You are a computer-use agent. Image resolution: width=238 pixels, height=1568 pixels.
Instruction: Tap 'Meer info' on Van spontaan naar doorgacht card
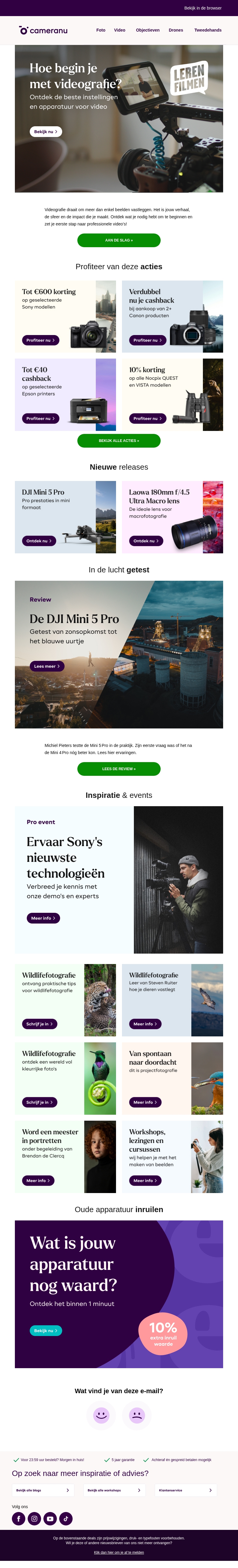coord(145,1102)
